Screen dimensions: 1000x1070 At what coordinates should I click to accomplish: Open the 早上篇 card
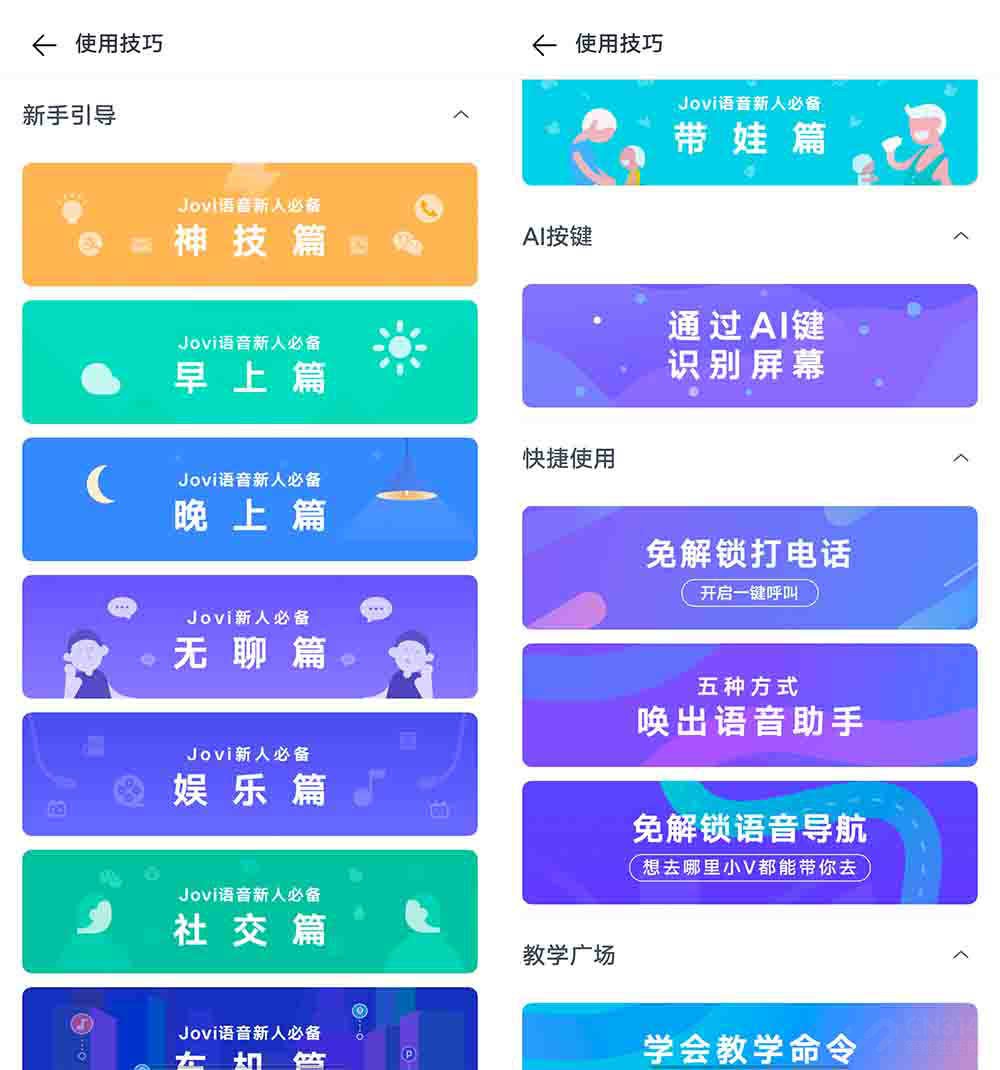250,362
